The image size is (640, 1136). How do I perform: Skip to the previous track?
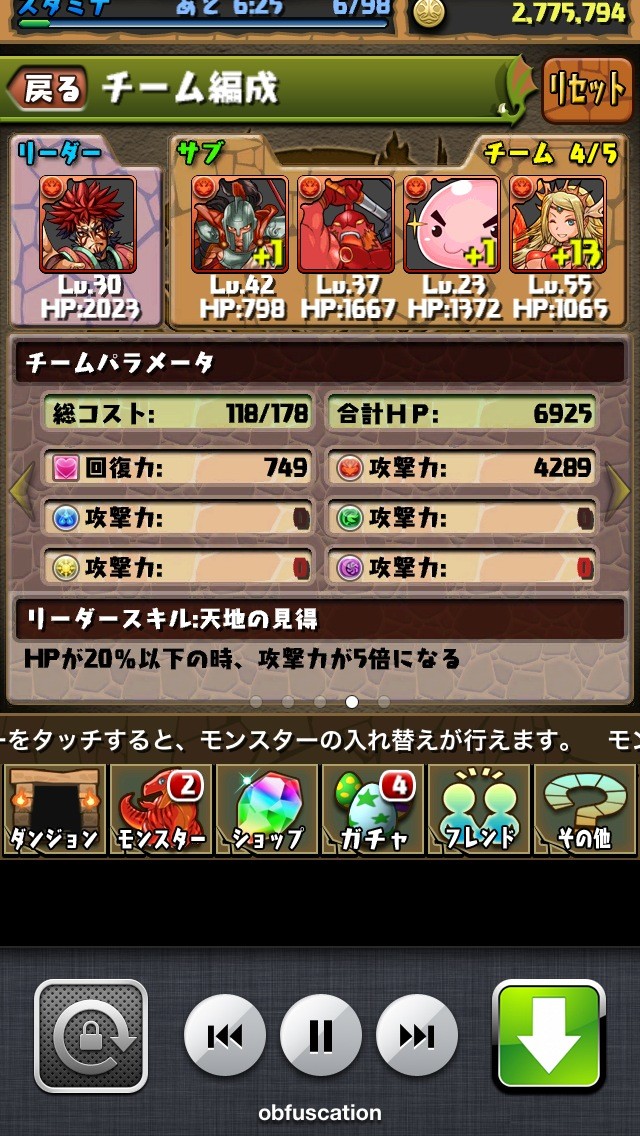click(225, 1036)
